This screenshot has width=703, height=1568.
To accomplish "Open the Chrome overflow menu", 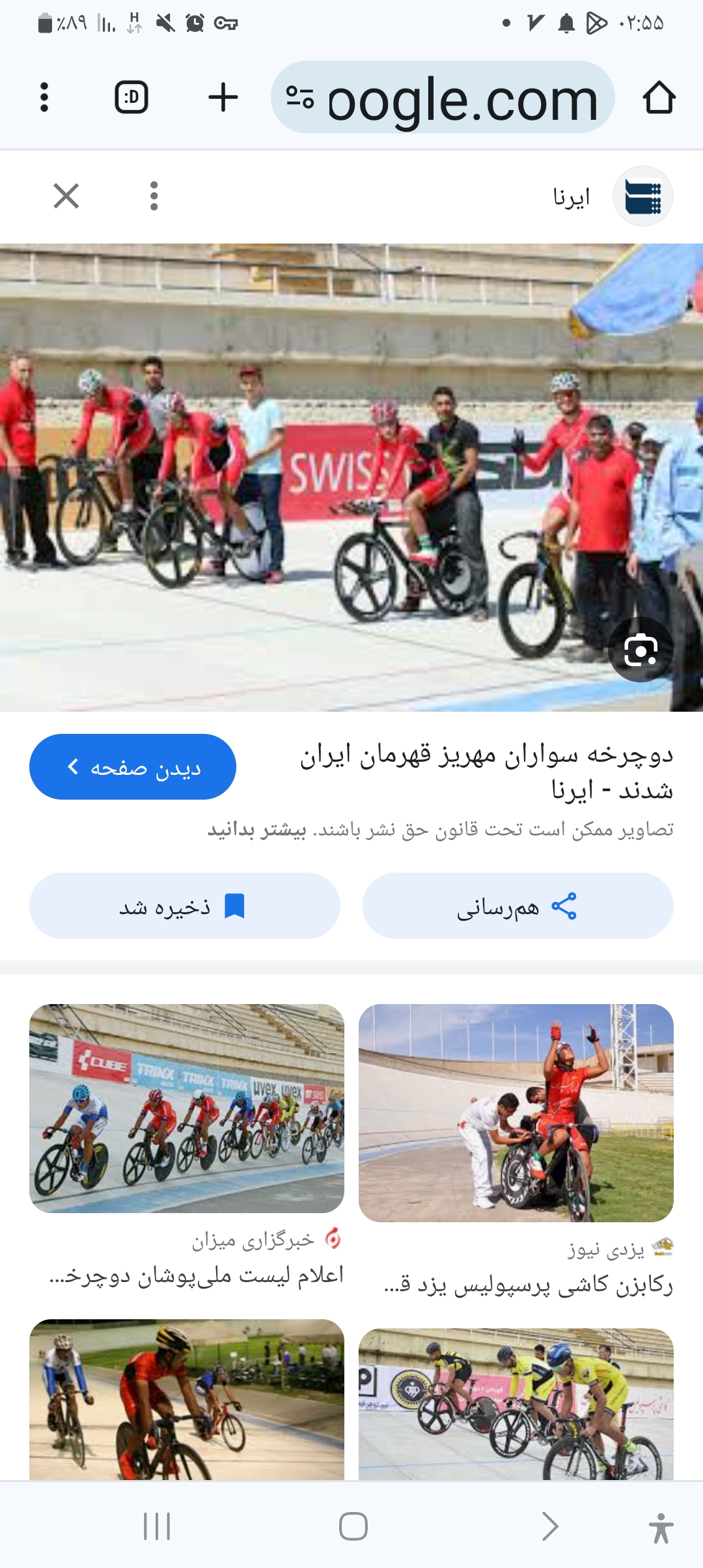I will pyautogui.click(x=44, y=98).
